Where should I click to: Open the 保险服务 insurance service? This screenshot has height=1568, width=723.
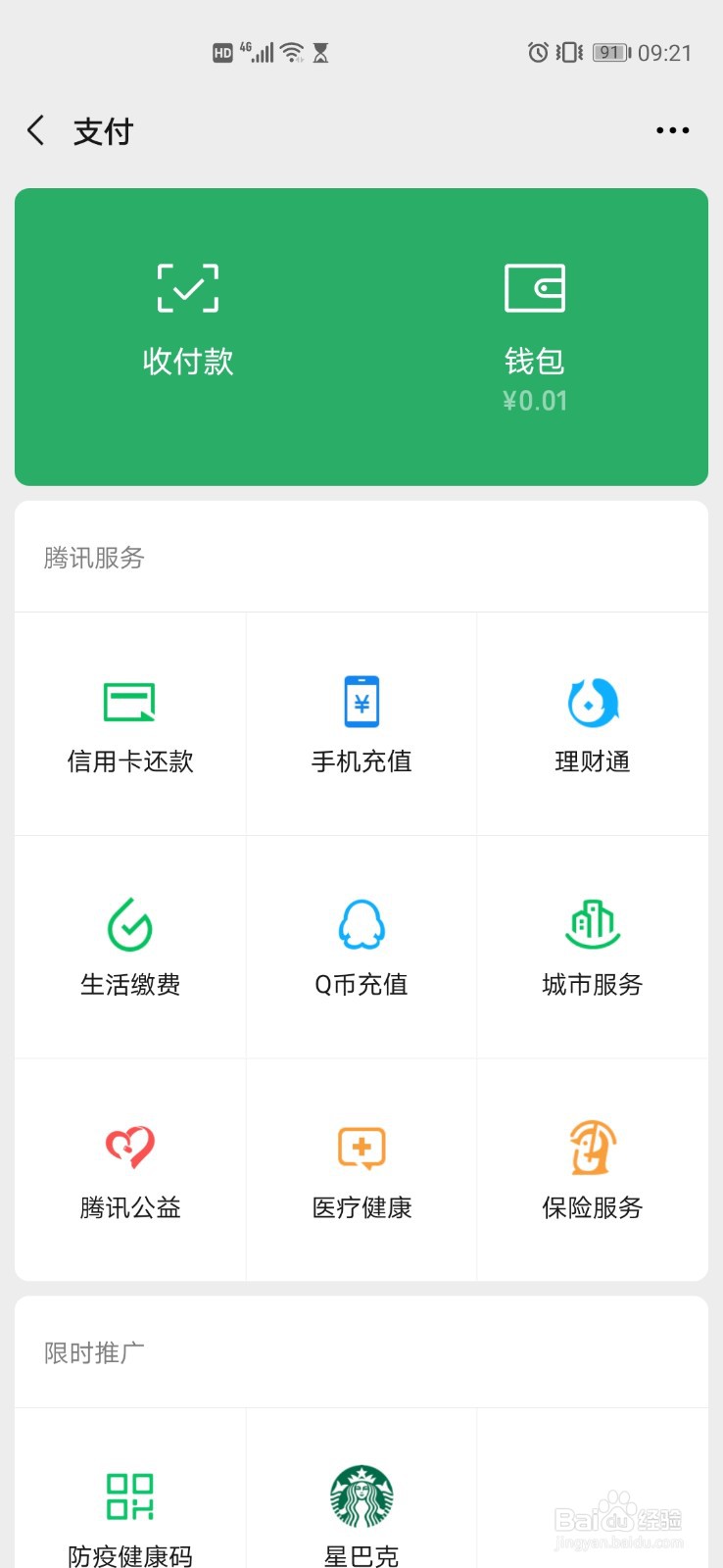click(x=592, y=1171)
